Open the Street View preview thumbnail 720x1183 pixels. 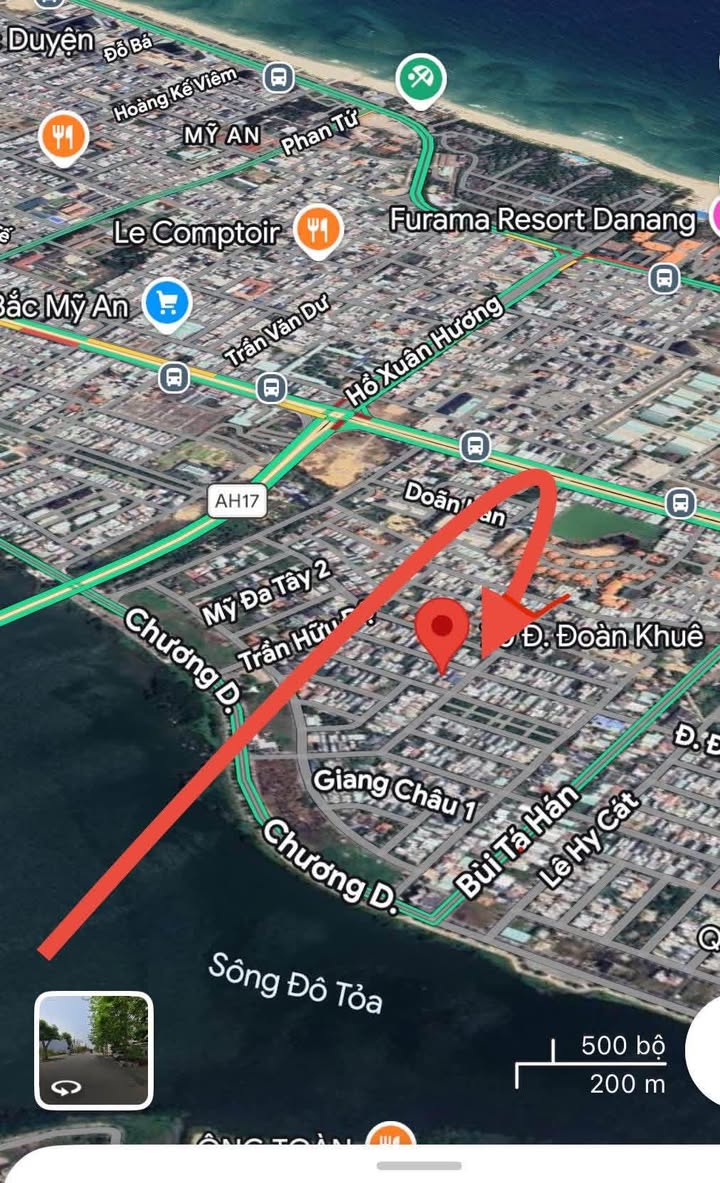click(x=94, y=1050)
